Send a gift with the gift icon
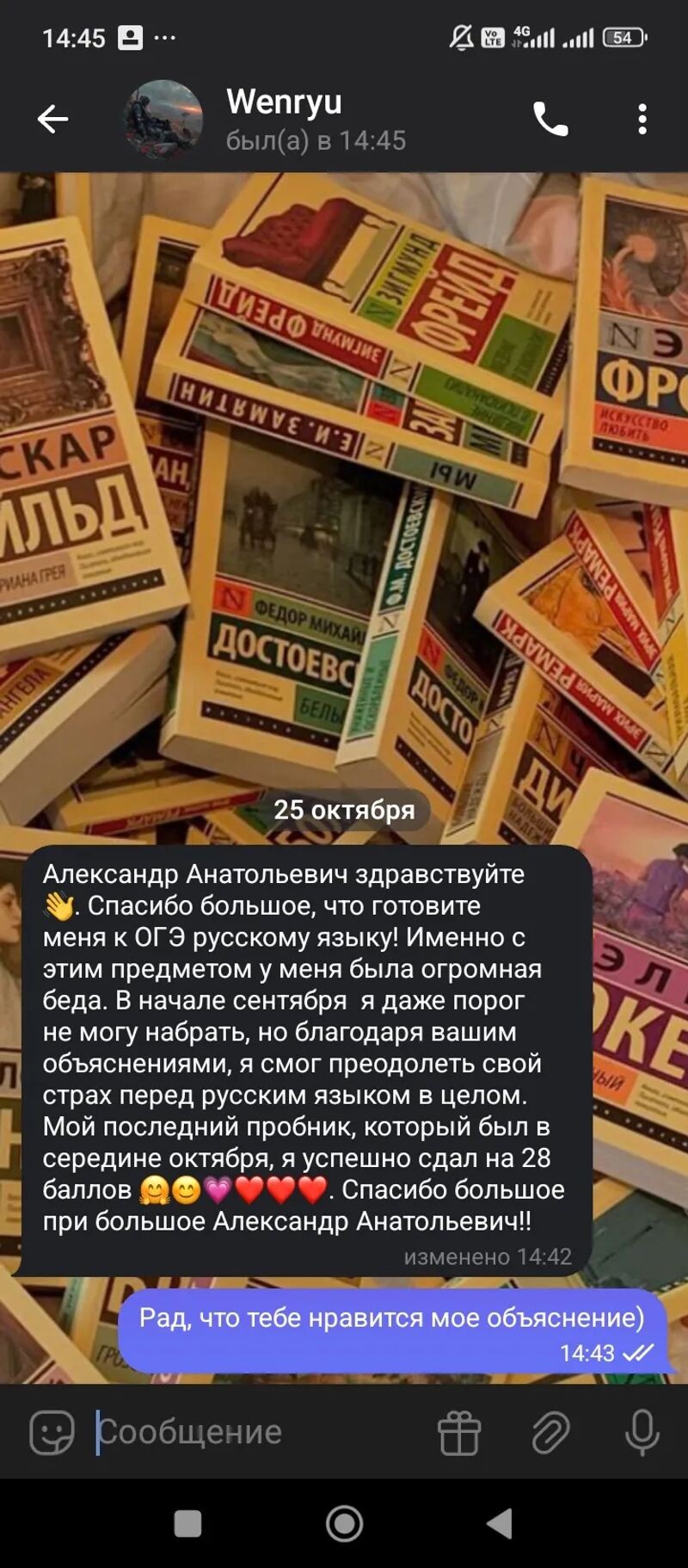The image size is (688, 1568). coord(459,1434)
